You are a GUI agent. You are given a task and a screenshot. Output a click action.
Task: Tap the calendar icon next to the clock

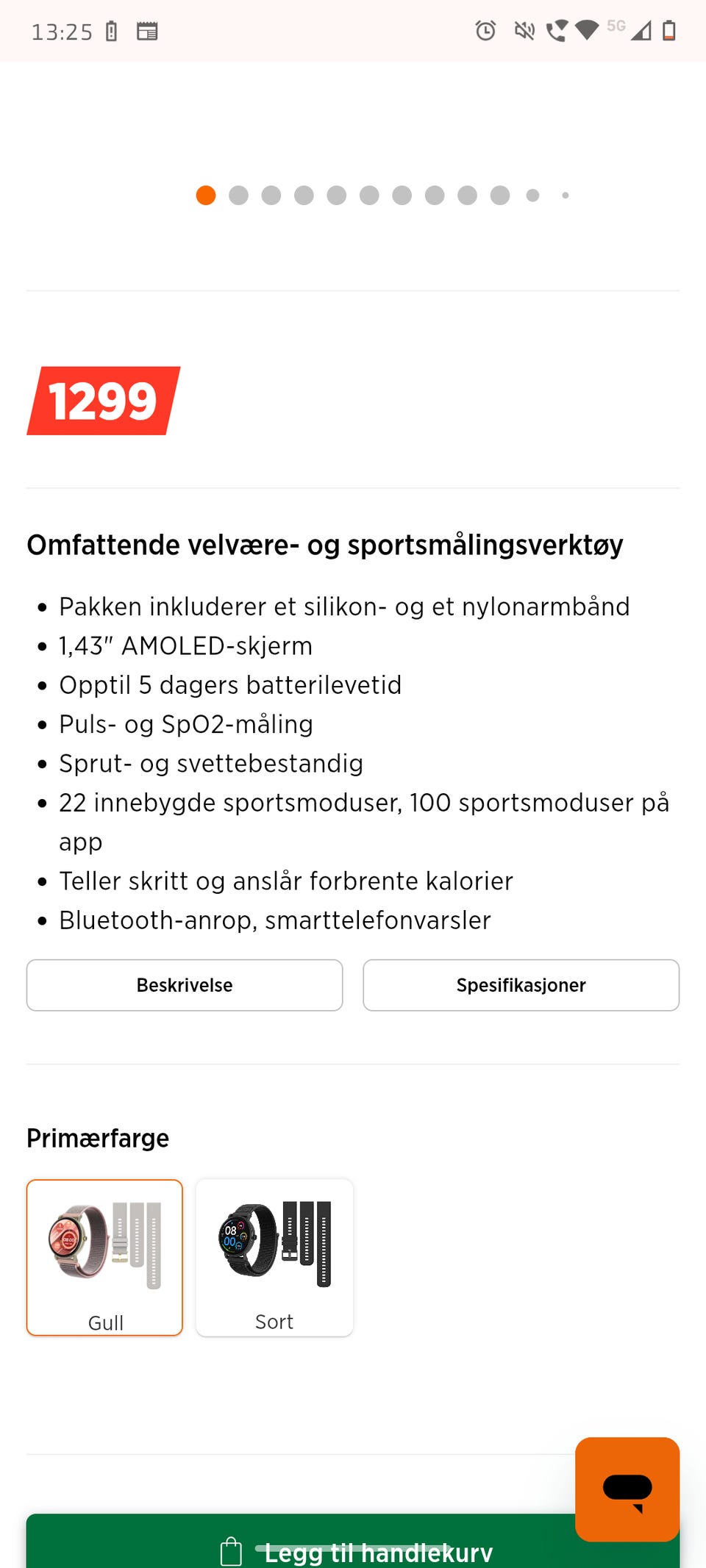(148, 31)
